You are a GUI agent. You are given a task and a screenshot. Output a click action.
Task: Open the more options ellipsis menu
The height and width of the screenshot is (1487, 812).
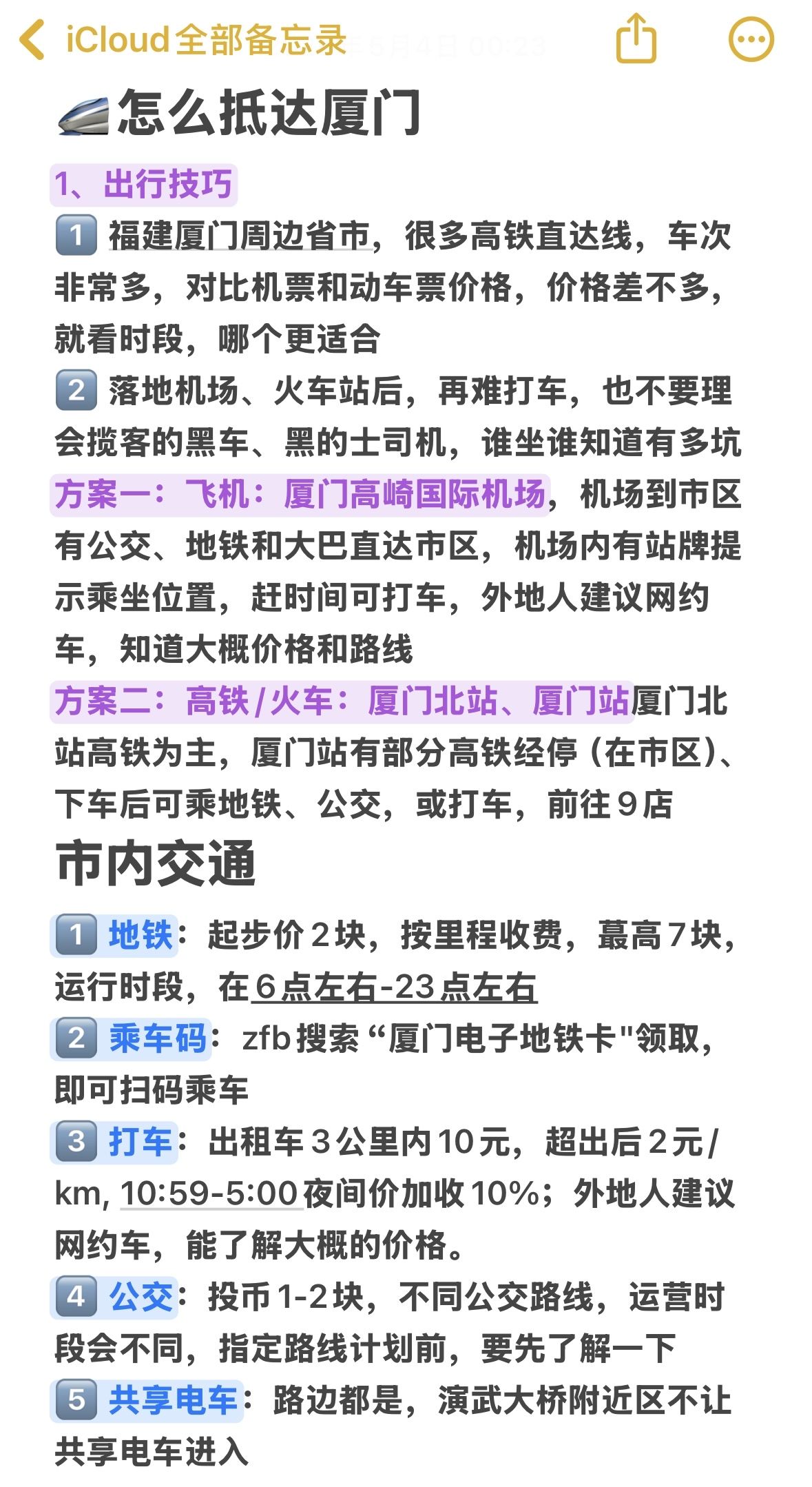pyautogui.click(x=751, y=39)
